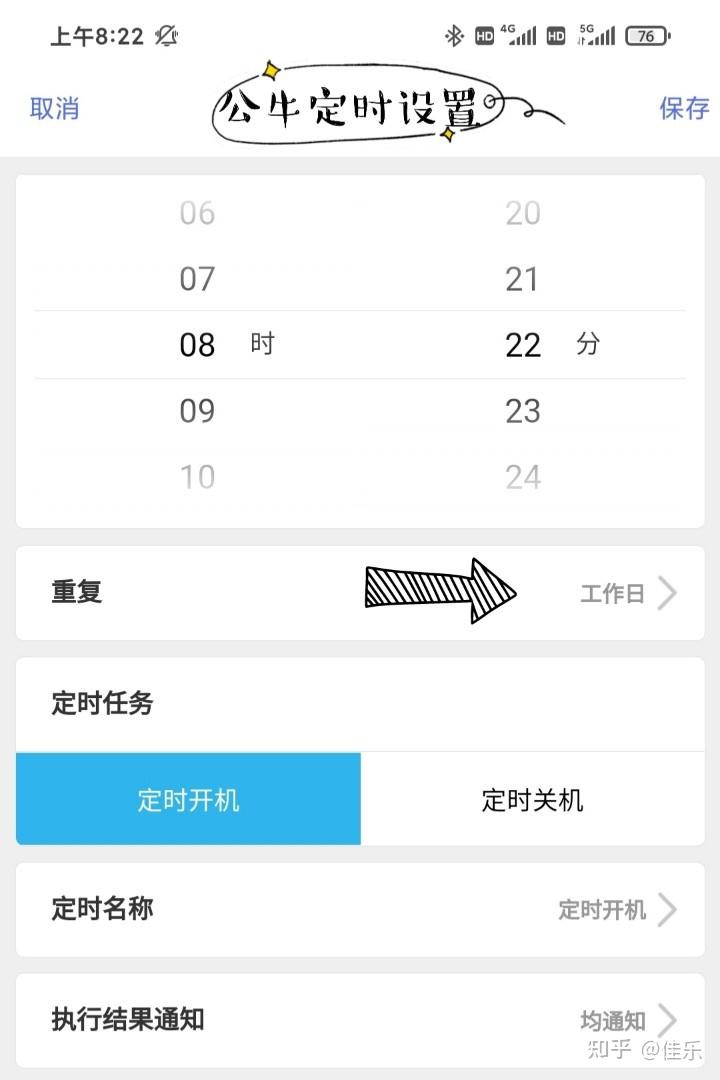Tap 取消 to cancel the timer setup

56,109
